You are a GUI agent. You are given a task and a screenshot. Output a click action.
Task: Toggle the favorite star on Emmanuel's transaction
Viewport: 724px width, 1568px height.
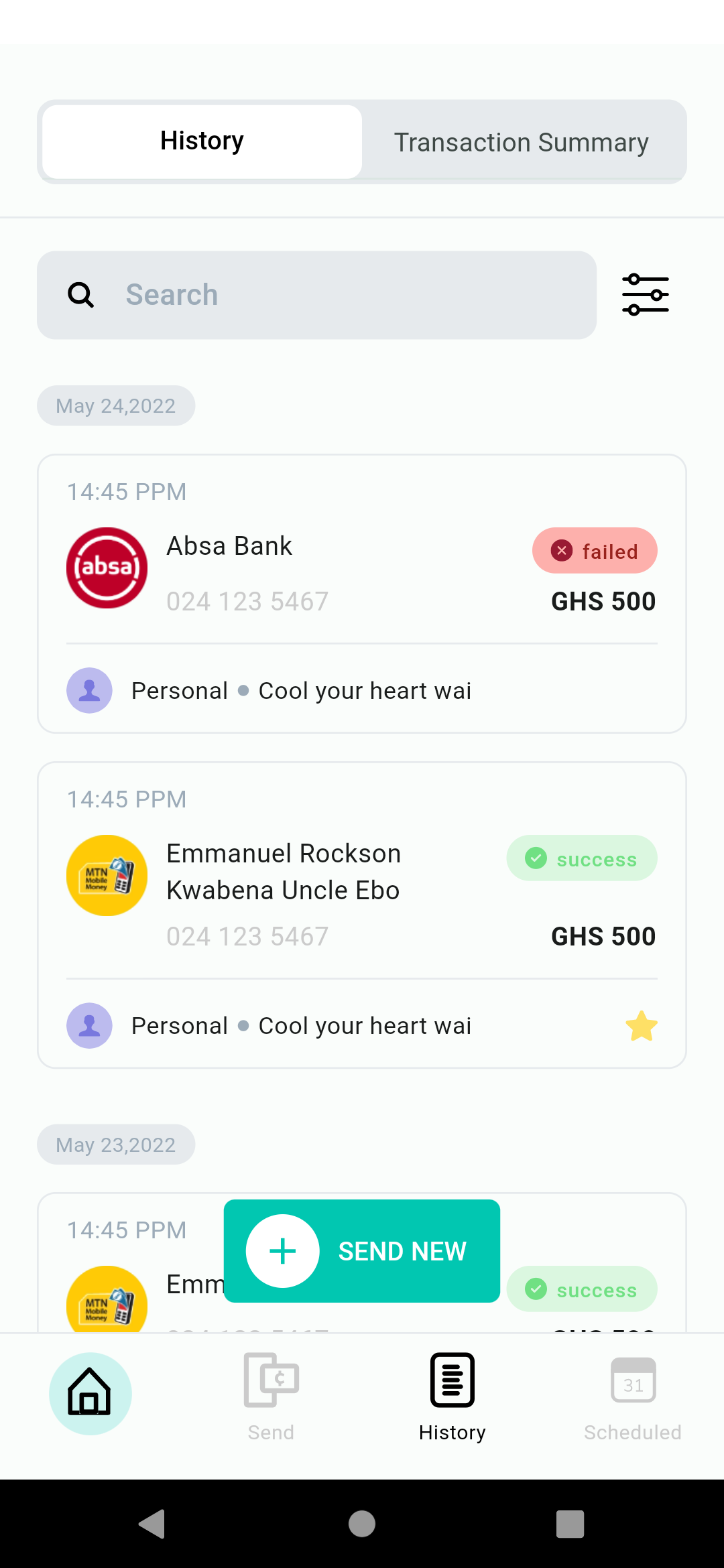641,1026
